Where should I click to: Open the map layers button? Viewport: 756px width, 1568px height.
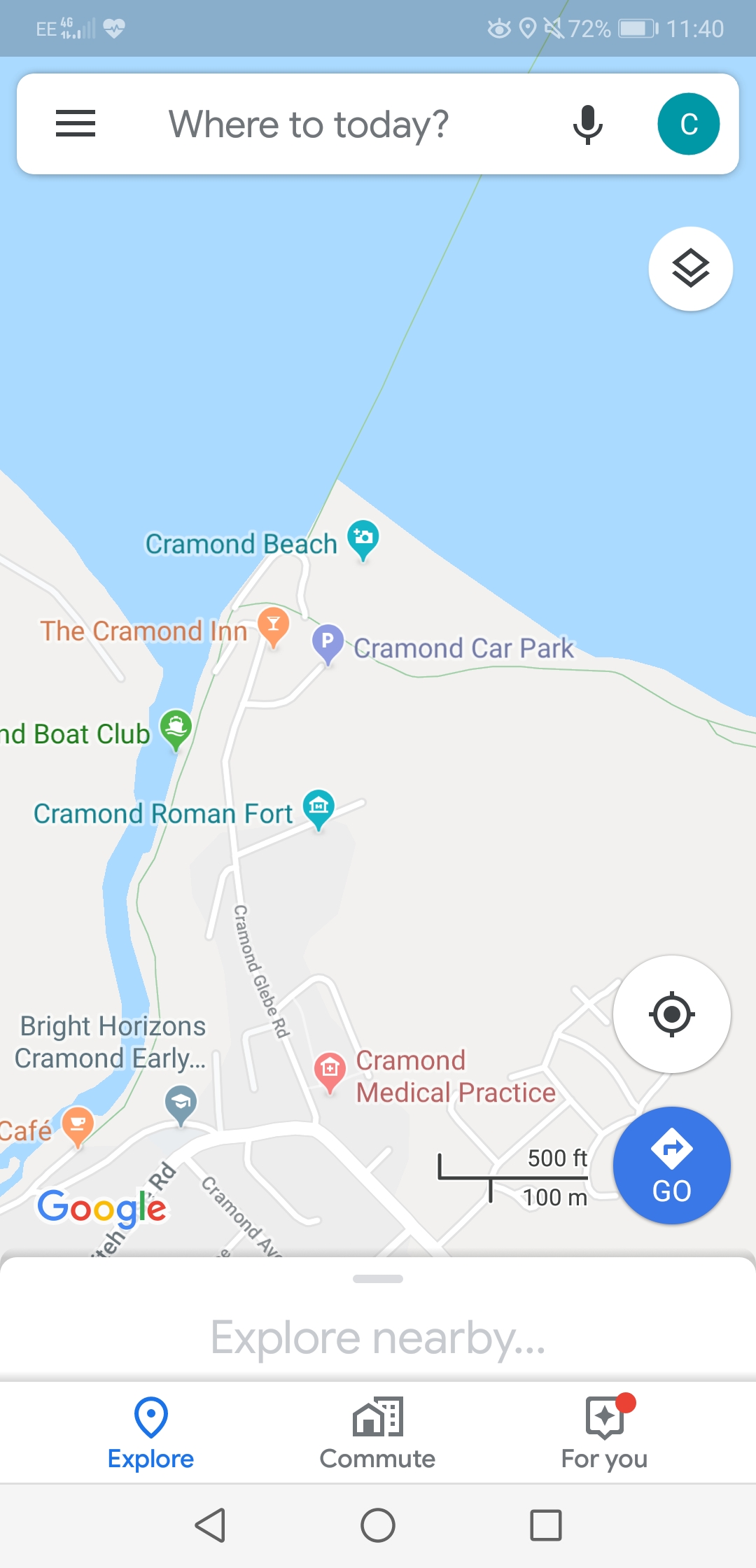pyautogui.click(x=690, y=269)
